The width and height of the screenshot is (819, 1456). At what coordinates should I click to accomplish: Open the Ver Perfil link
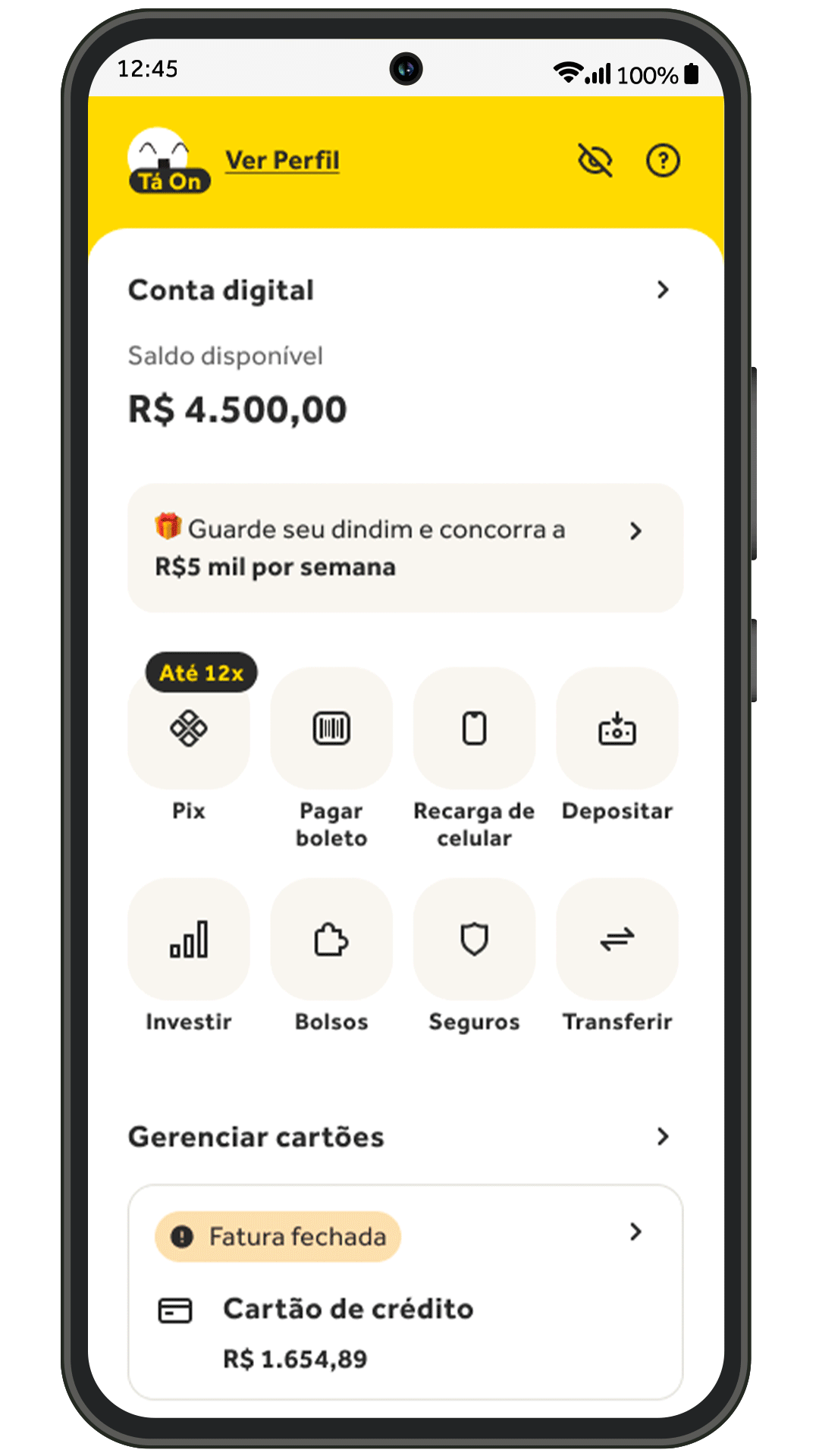pos(282,161)
